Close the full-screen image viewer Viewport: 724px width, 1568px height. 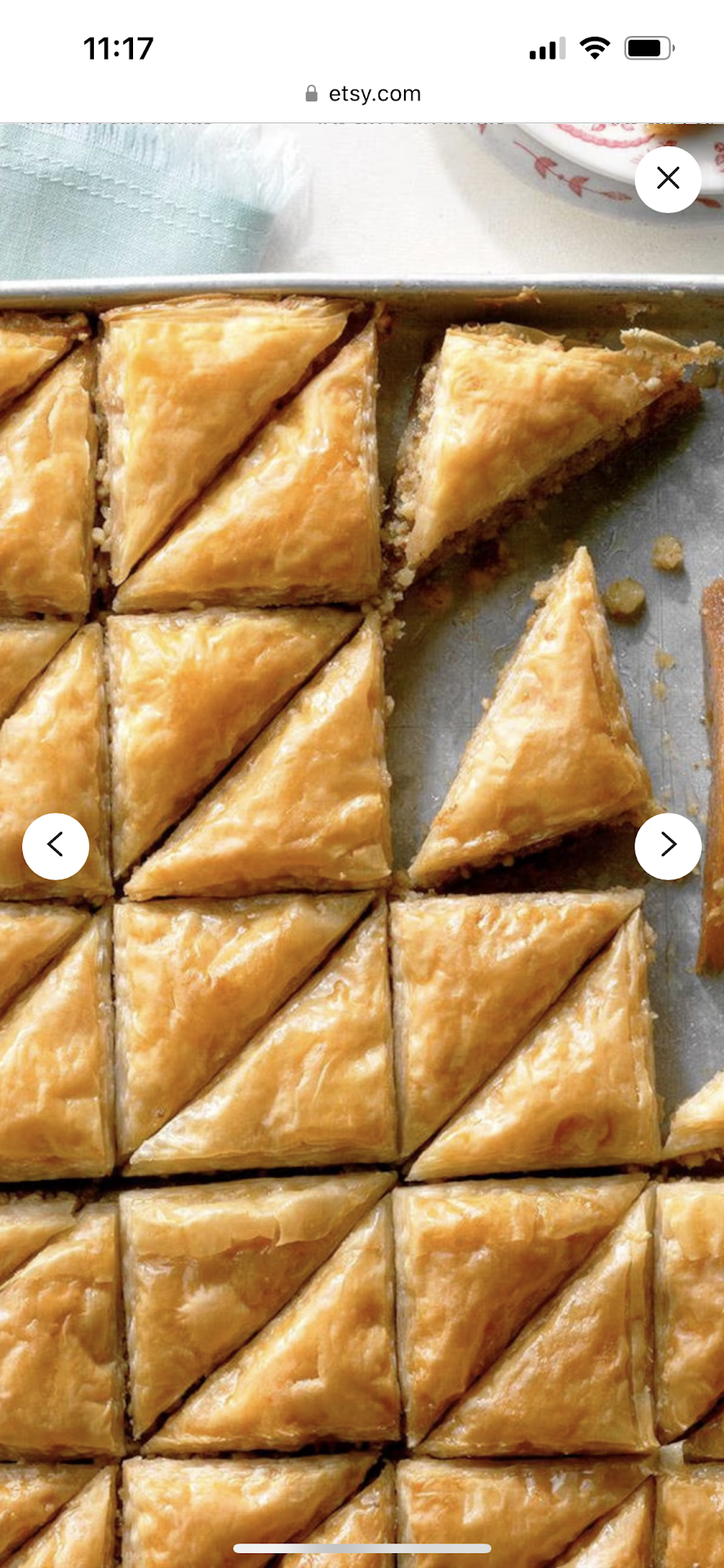668,179
